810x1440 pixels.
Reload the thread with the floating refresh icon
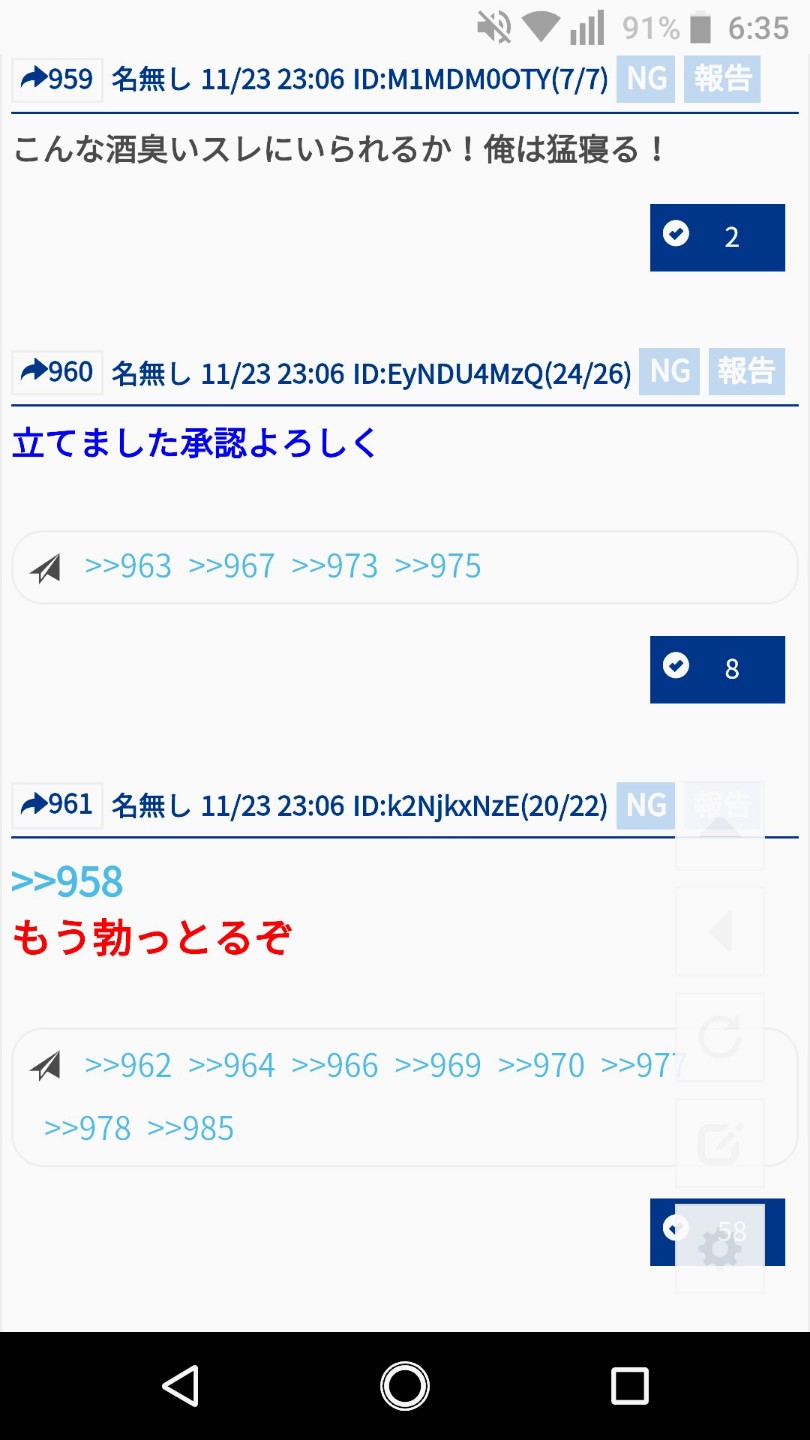coord(720,1038)
